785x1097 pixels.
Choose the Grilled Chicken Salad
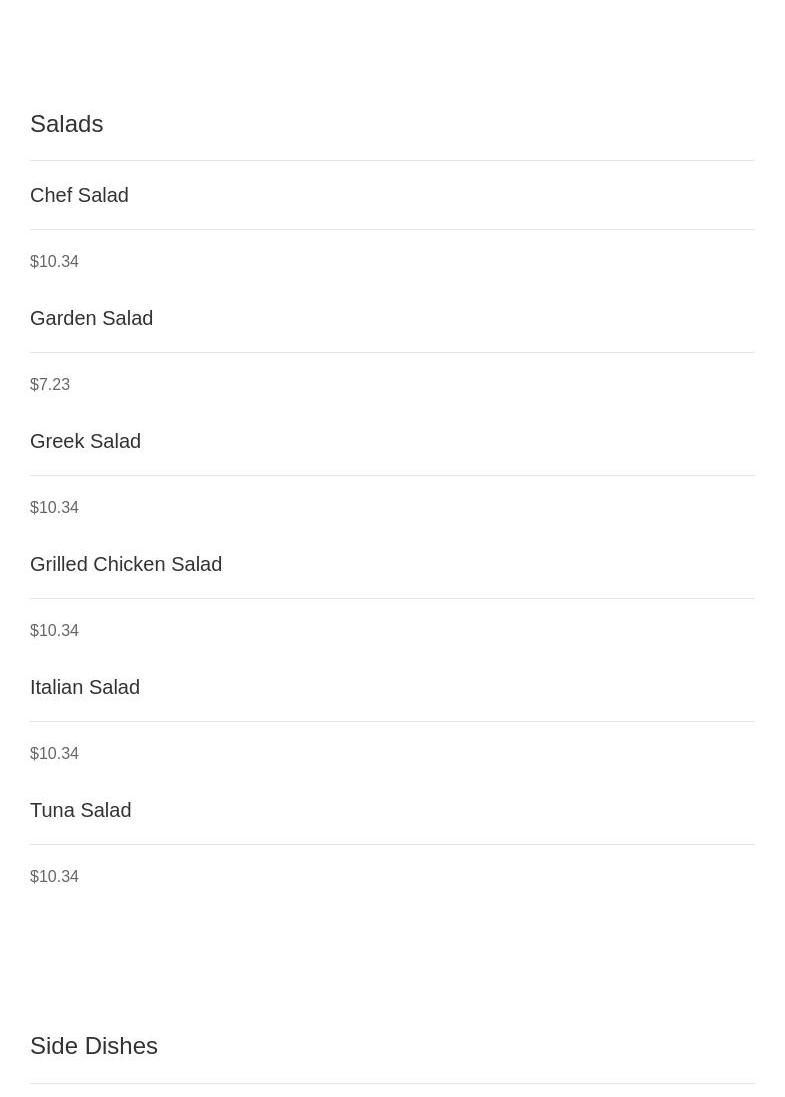tap(126, 564)
